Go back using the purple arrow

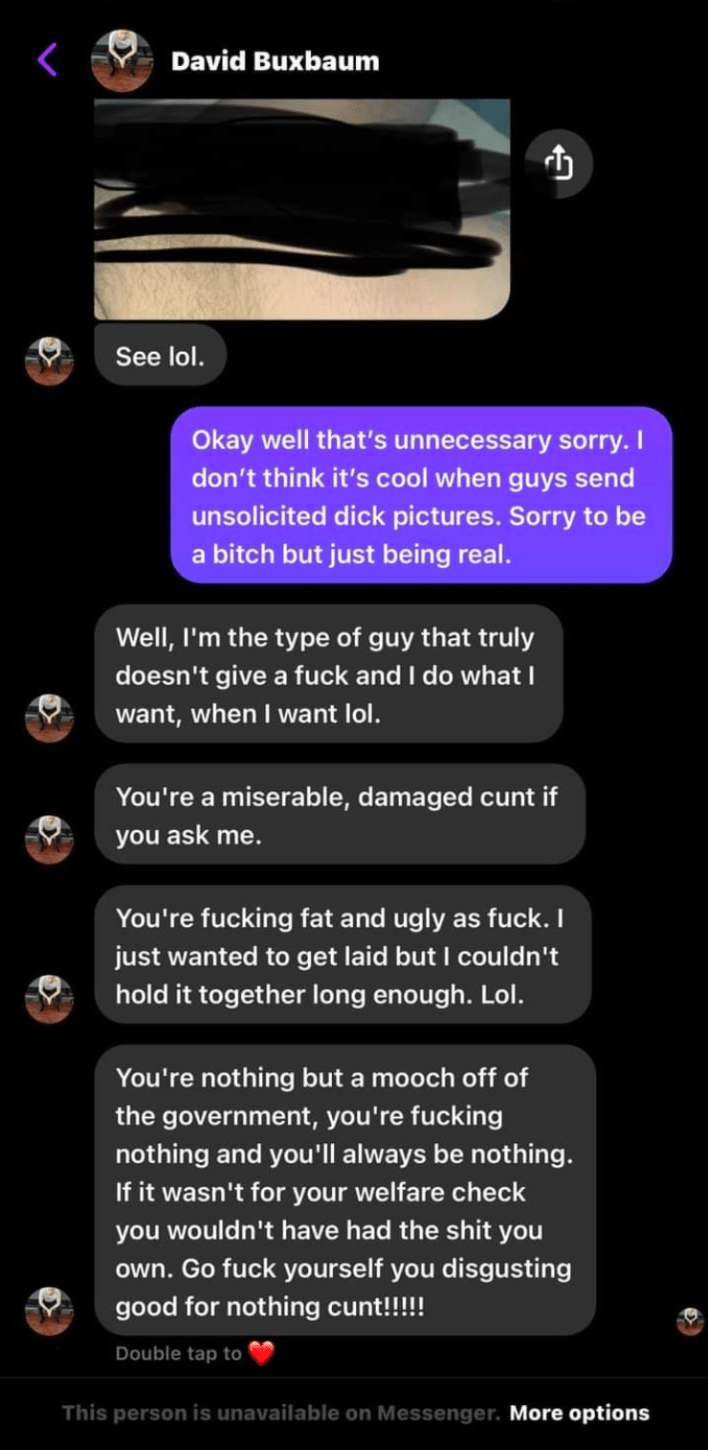pyautogui.click(x=47, y=60)
